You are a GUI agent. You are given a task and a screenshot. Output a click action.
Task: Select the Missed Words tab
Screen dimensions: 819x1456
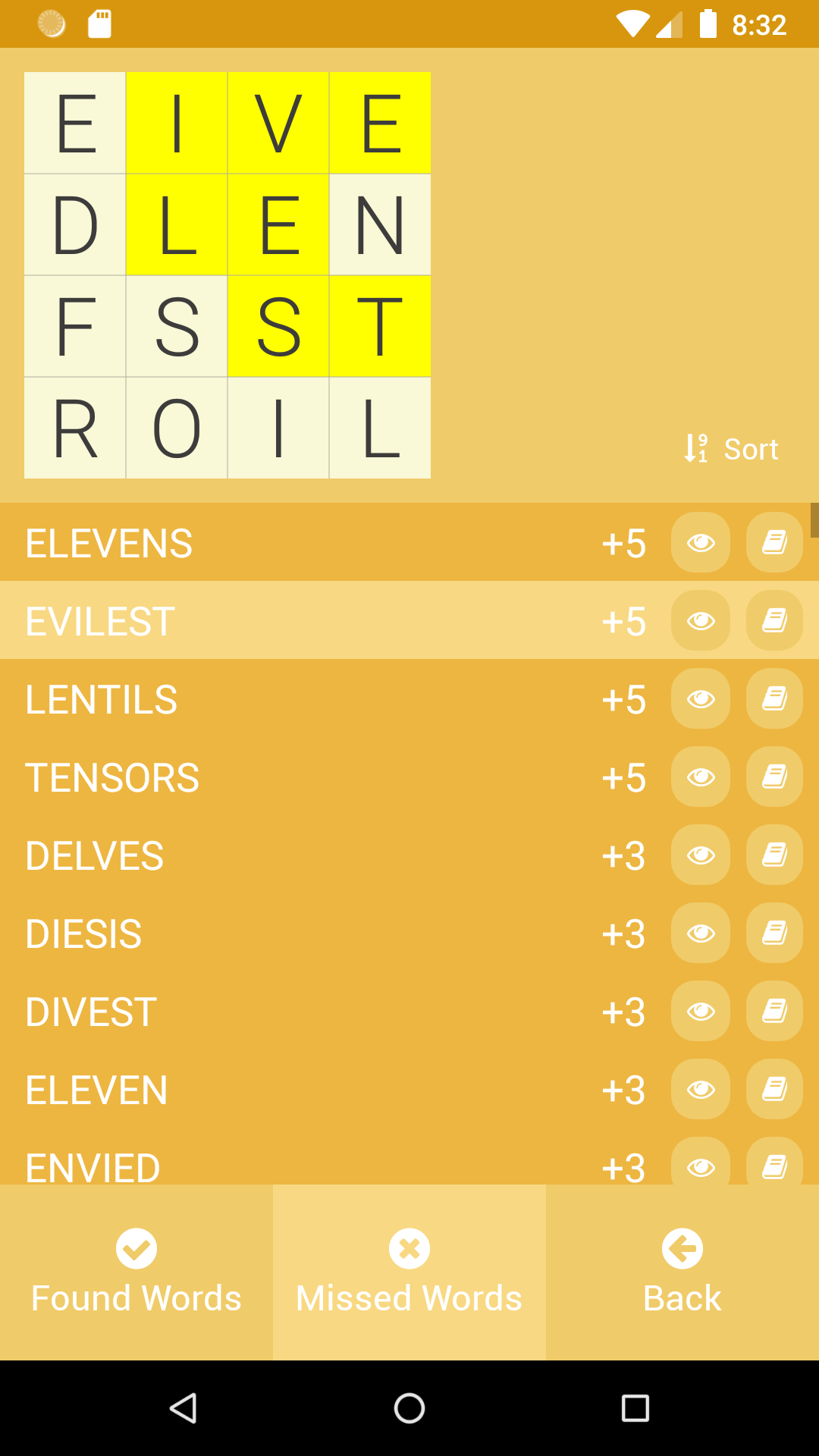pos(409,1272)
